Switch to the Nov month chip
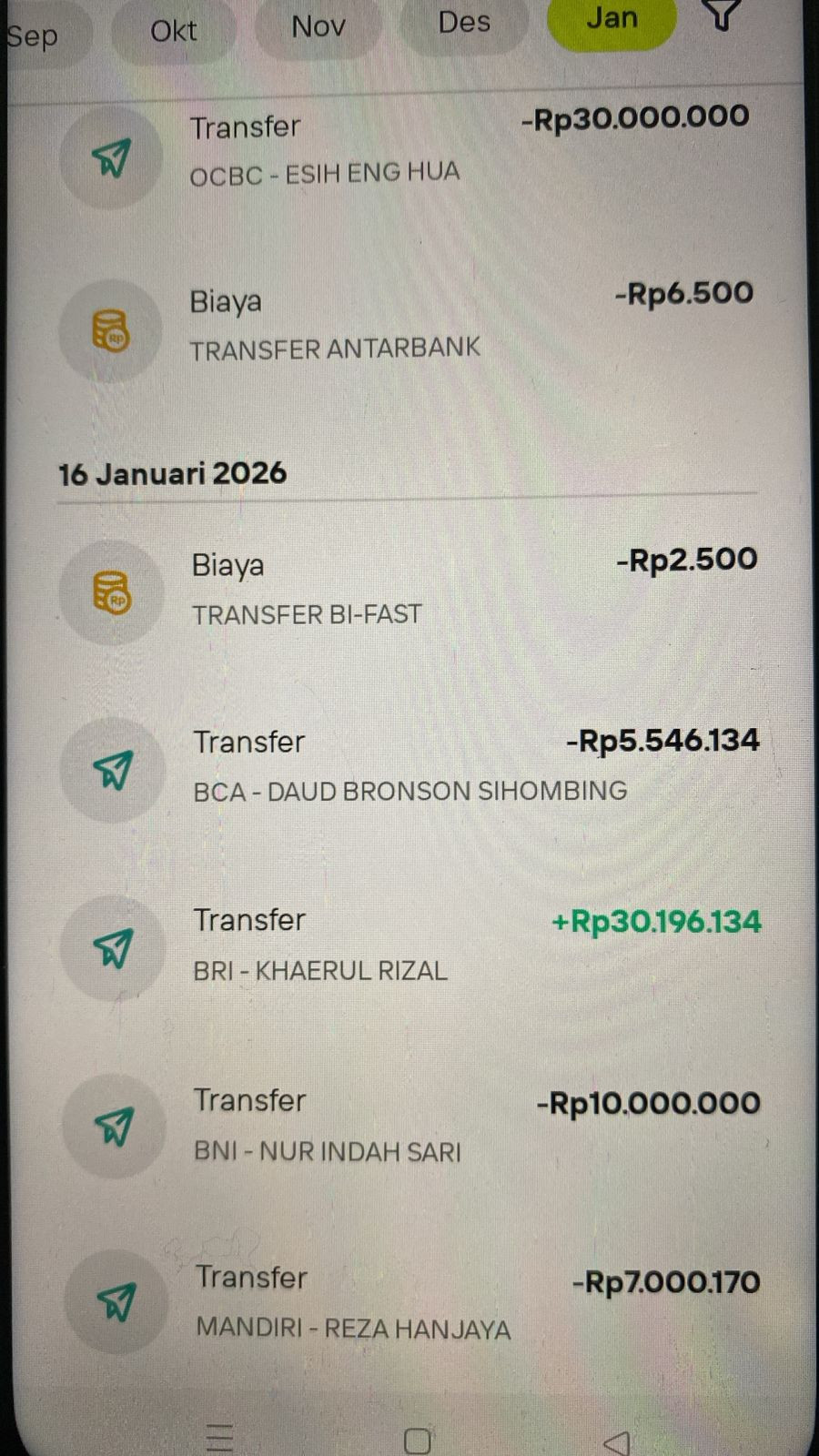819x1456 pixels. tap(318, 27)
